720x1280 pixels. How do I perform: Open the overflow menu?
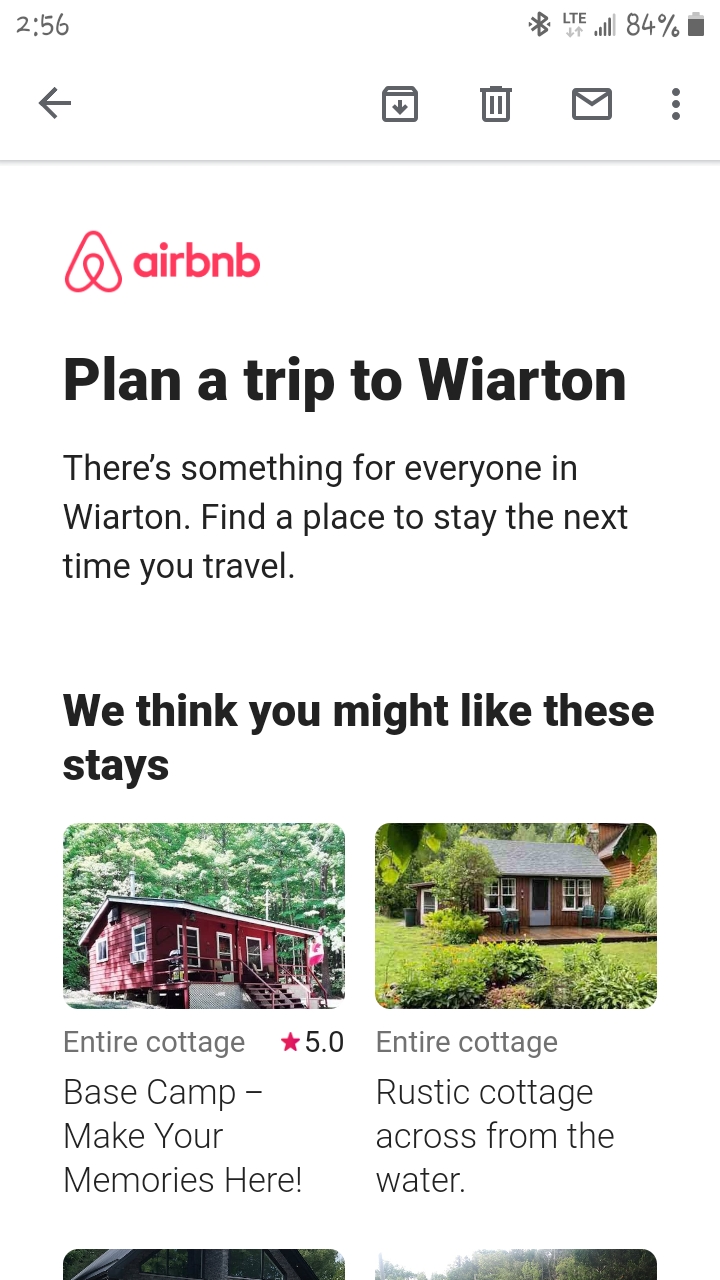pyautogui.click(x=676, y=104)
